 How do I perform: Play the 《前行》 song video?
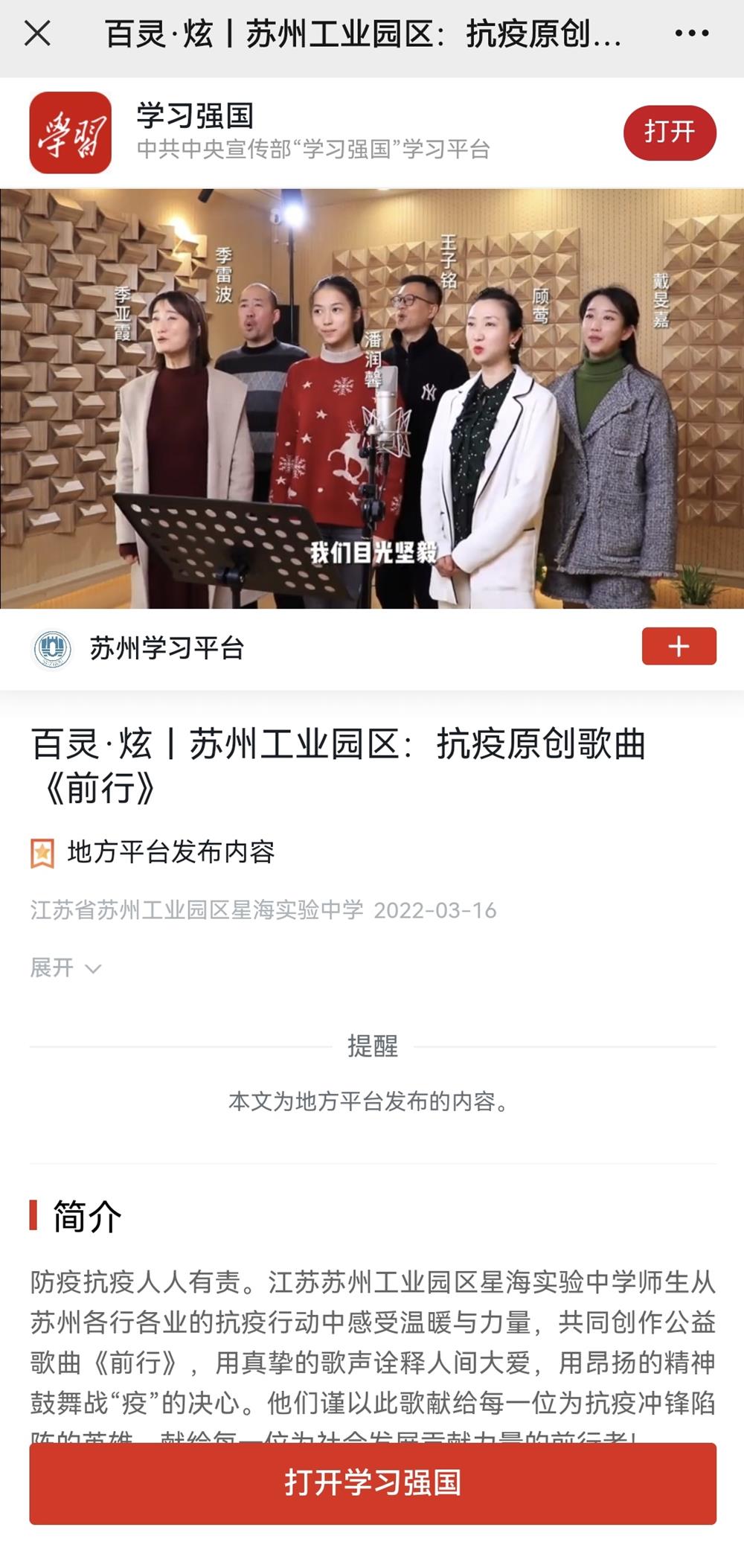tap(372, 398)
